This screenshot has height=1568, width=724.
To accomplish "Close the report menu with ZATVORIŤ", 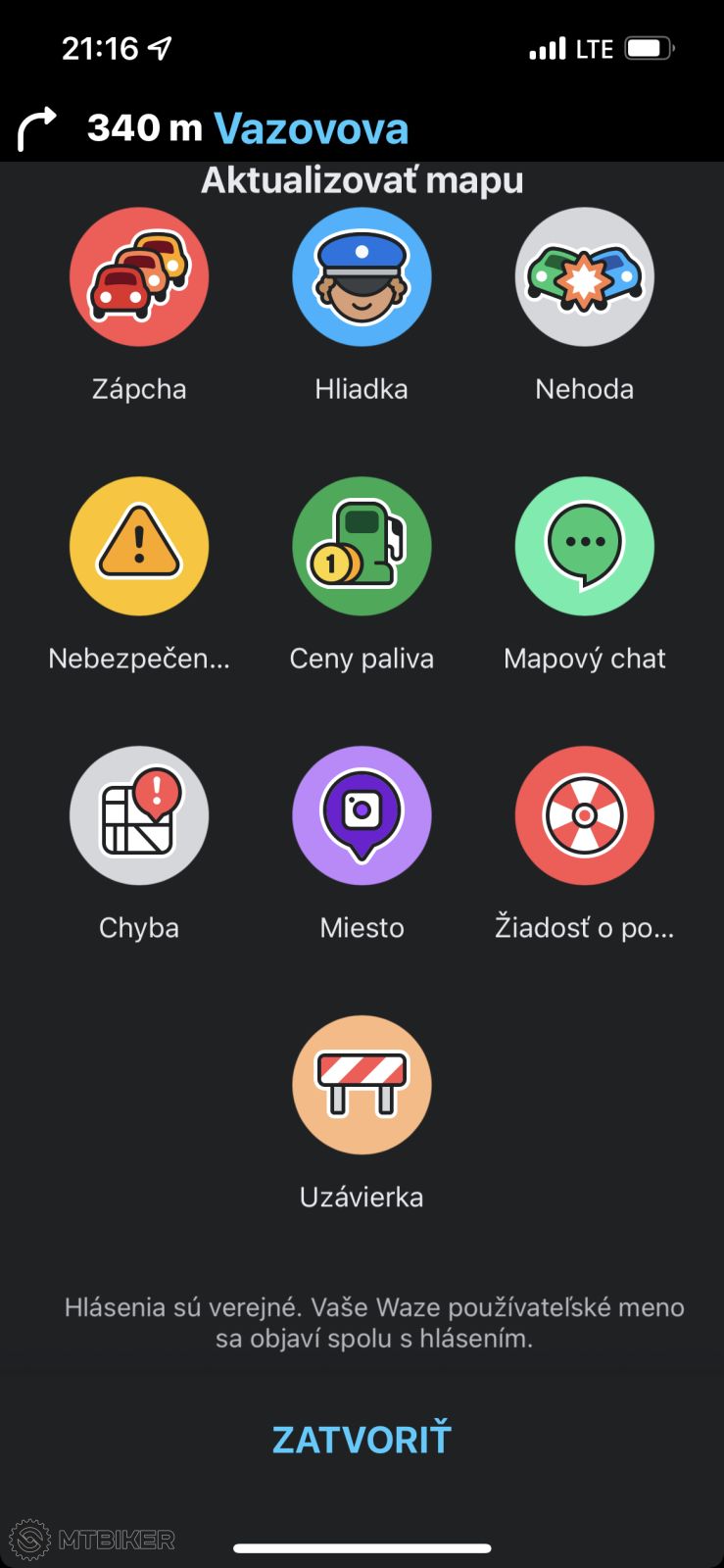I will (x=362, y=1440).
